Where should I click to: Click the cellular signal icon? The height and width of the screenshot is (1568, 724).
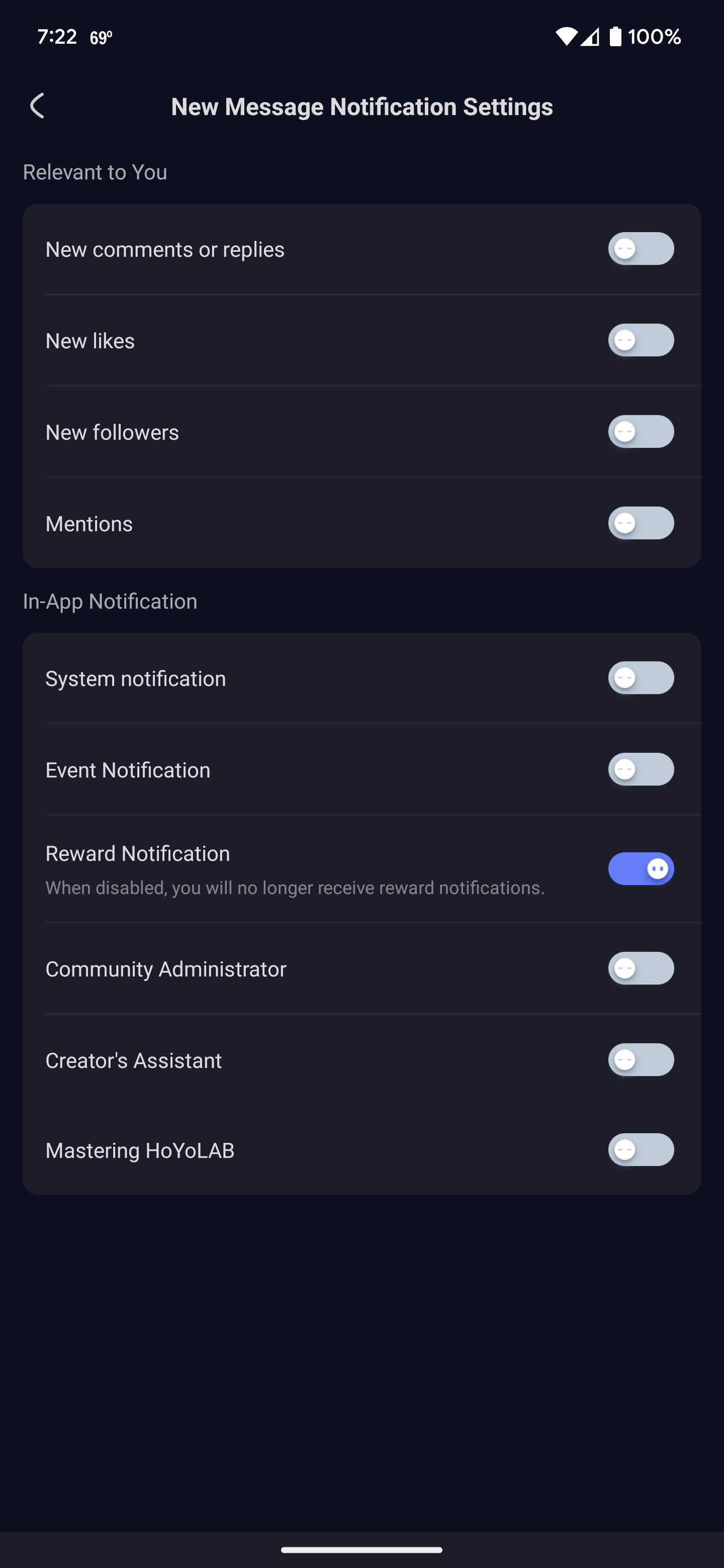point(592,37)
